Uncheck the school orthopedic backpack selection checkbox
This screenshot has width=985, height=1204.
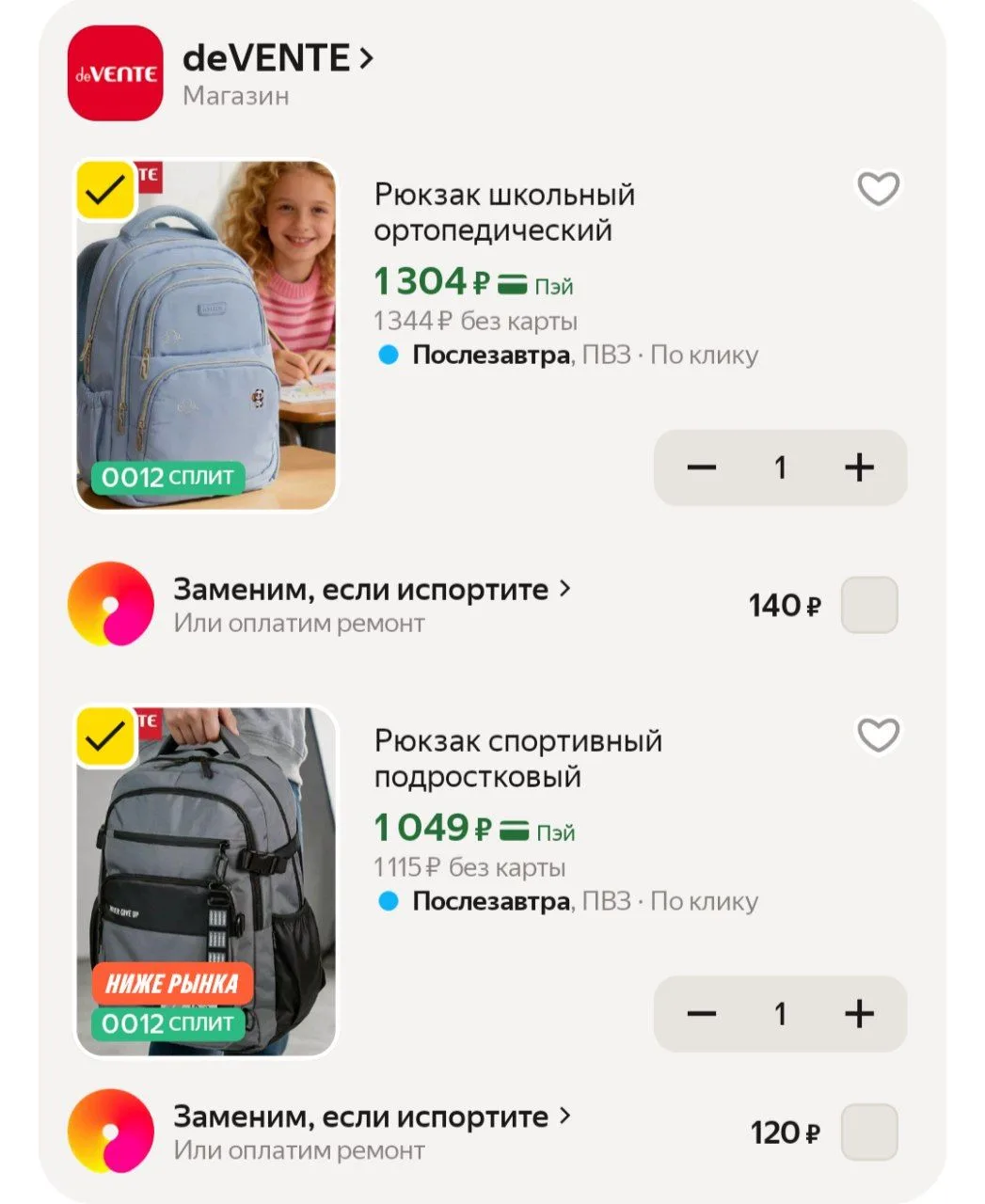click(106, 191)
